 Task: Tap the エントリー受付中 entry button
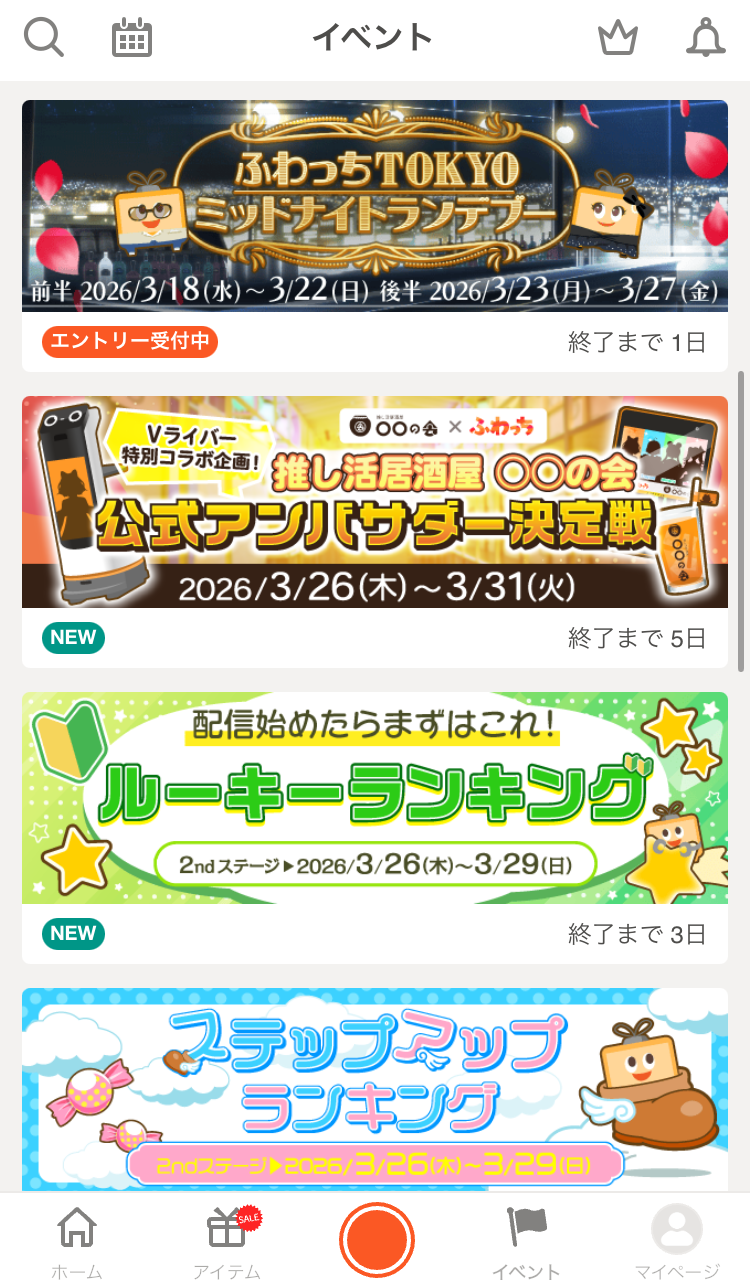pos(129,341)
